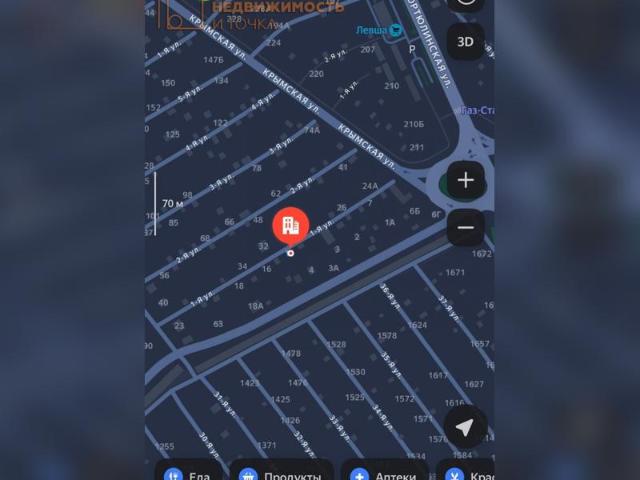Select the Аптеки category chip

tap(384, 472)
